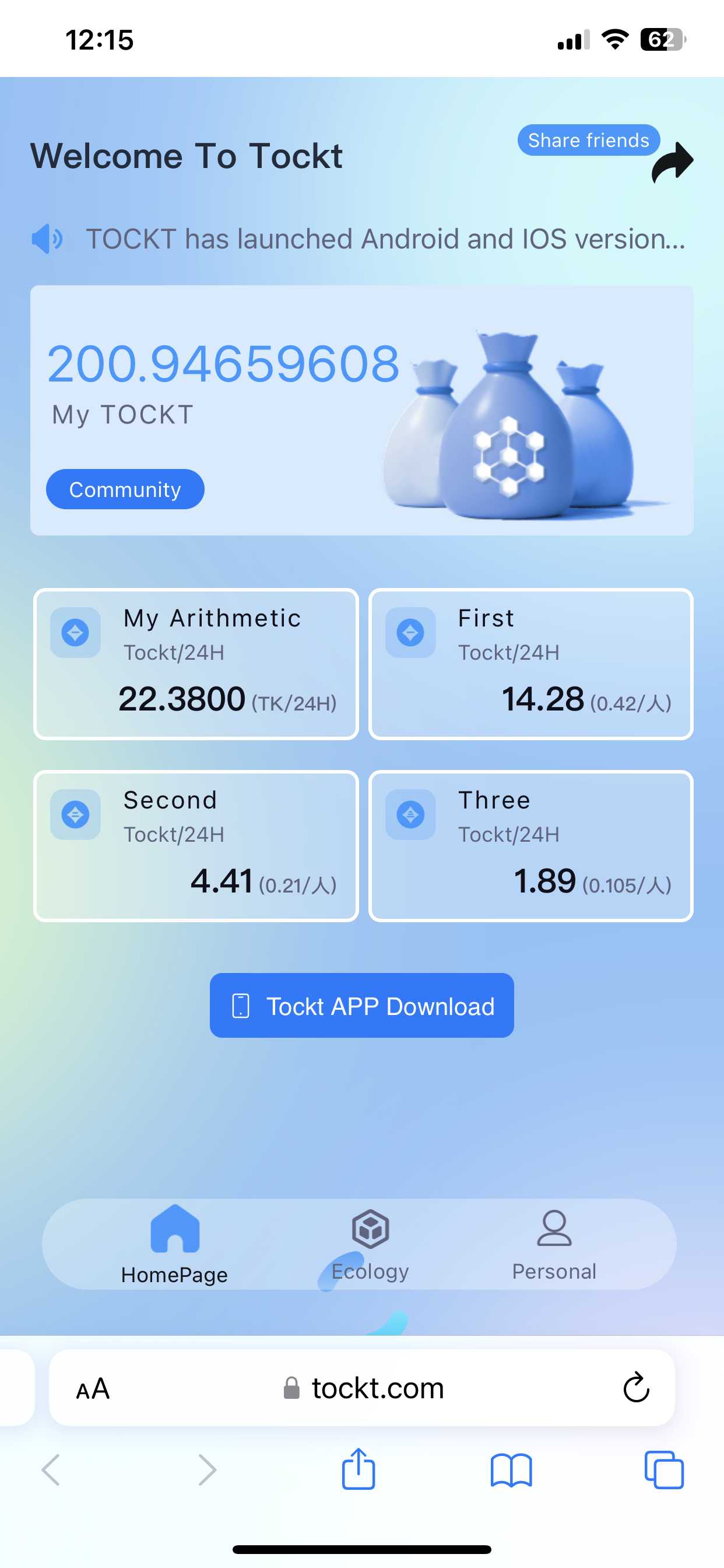
Task: Show all open Safari tabs
Action: pyautogui.click(x=664, y=1471)
